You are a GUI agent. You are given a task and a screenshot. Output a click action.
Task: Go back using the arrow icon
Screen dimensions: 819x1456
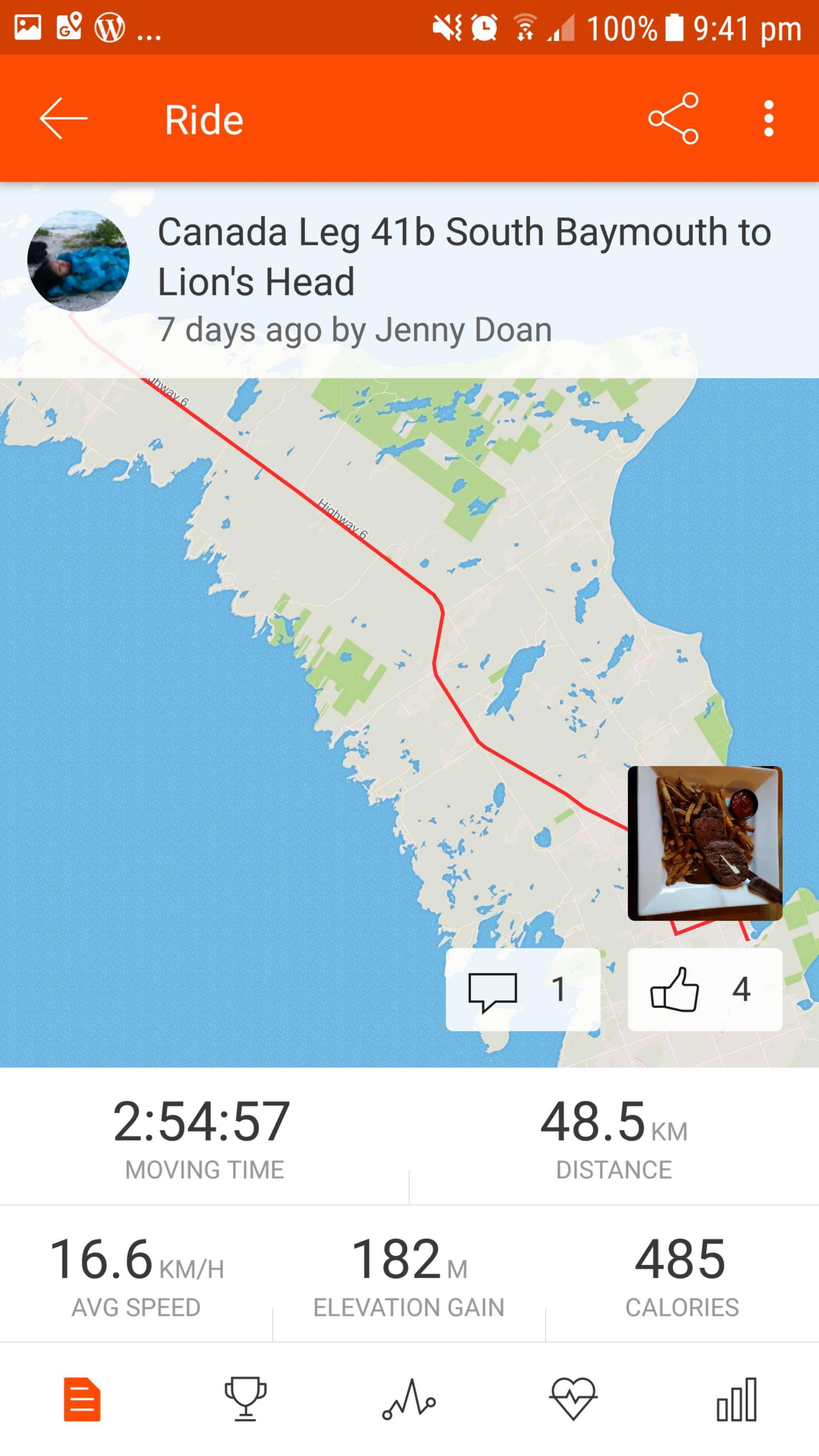coord(63,119)
